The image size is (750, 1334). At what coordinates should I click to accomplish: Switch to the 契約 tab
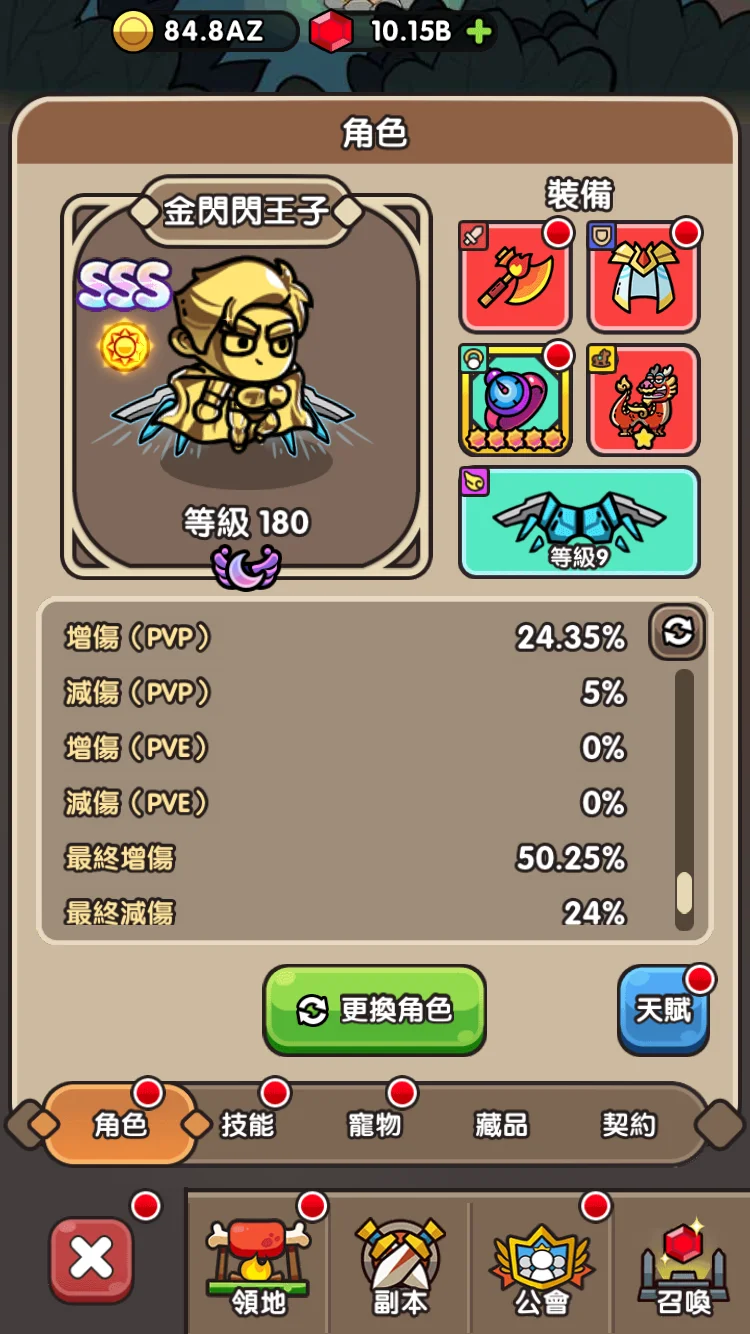coord(629,1125)
